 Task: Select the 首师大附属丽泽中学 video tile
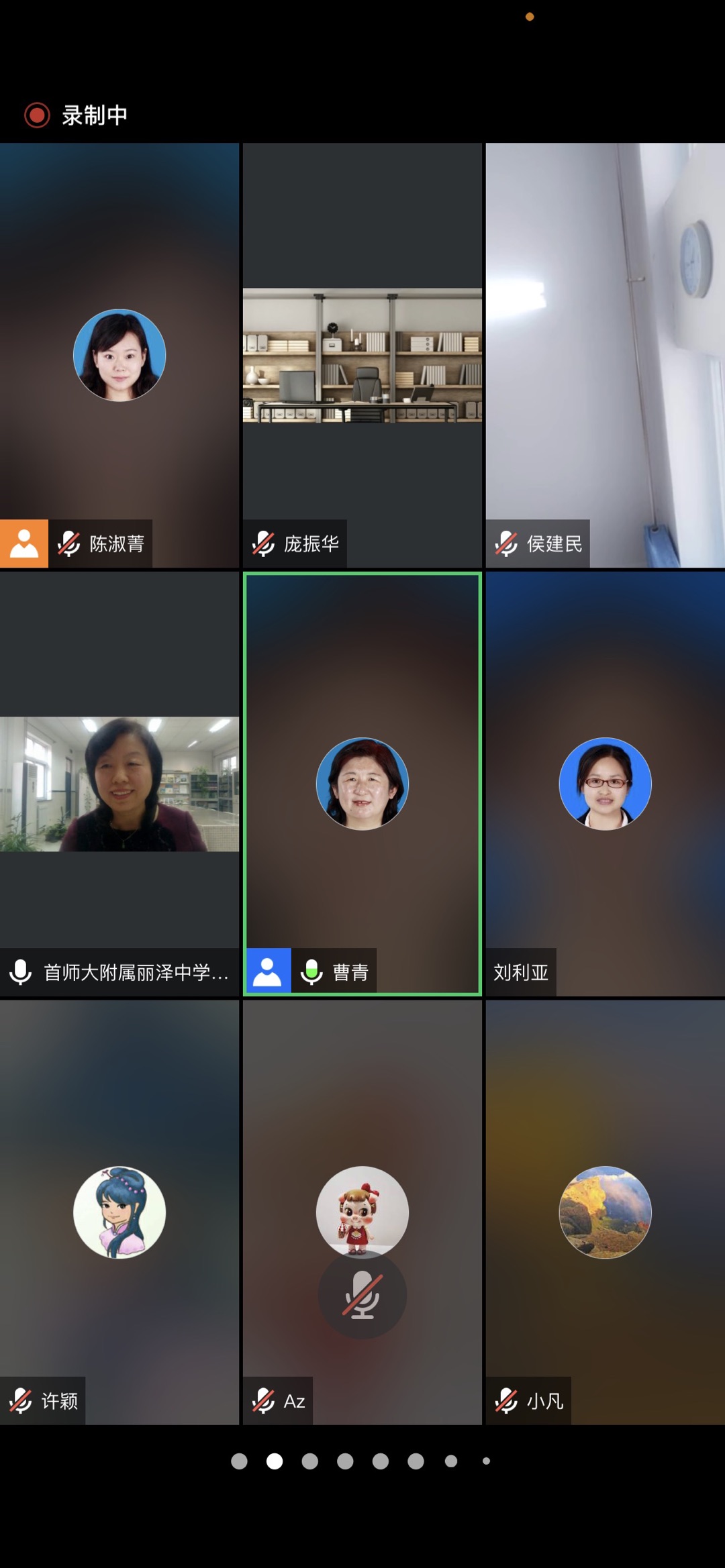pyautogui.click(x=119, y=784)
